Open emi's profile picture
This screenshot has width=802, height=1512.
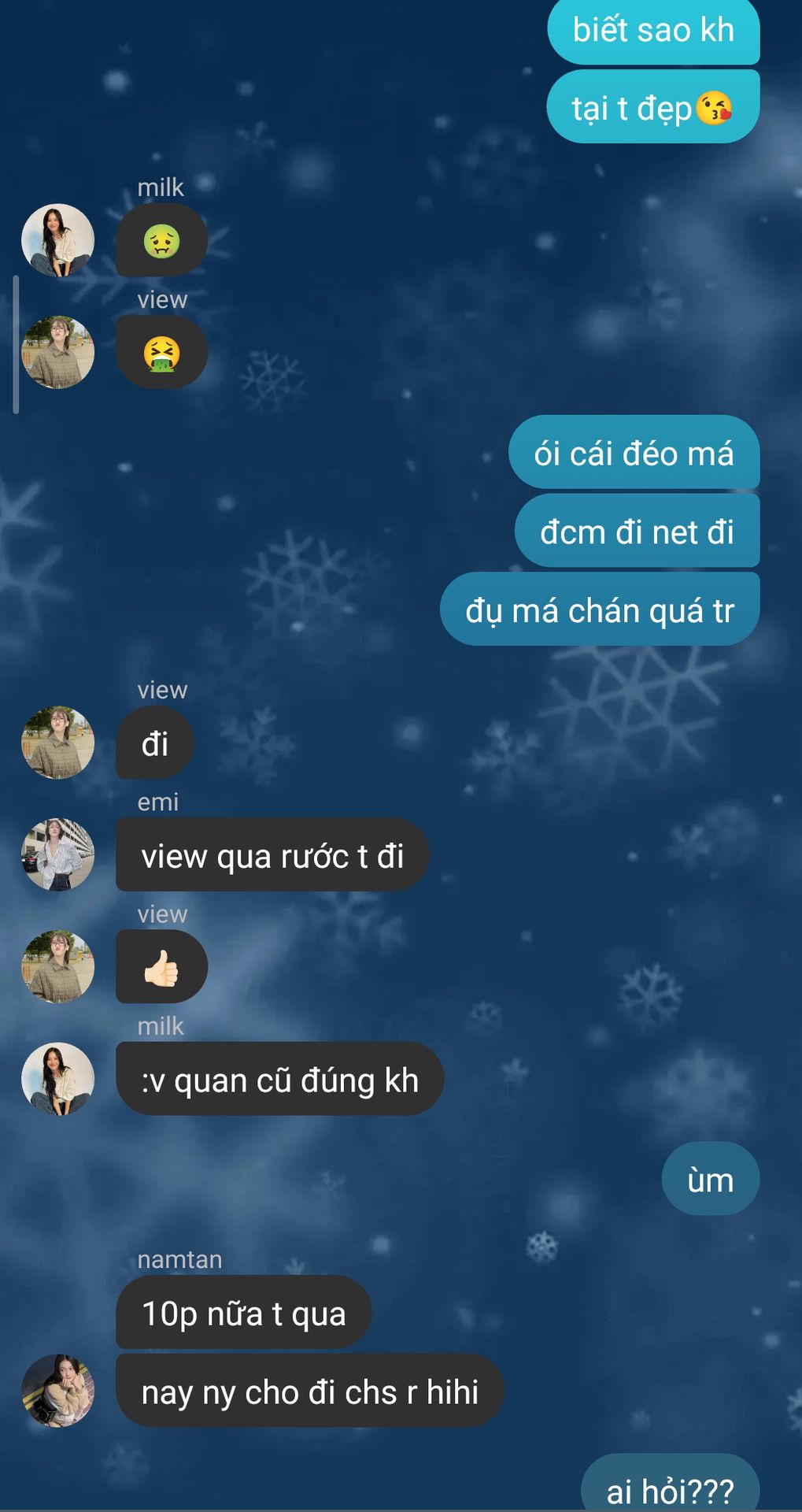(57, 854)
